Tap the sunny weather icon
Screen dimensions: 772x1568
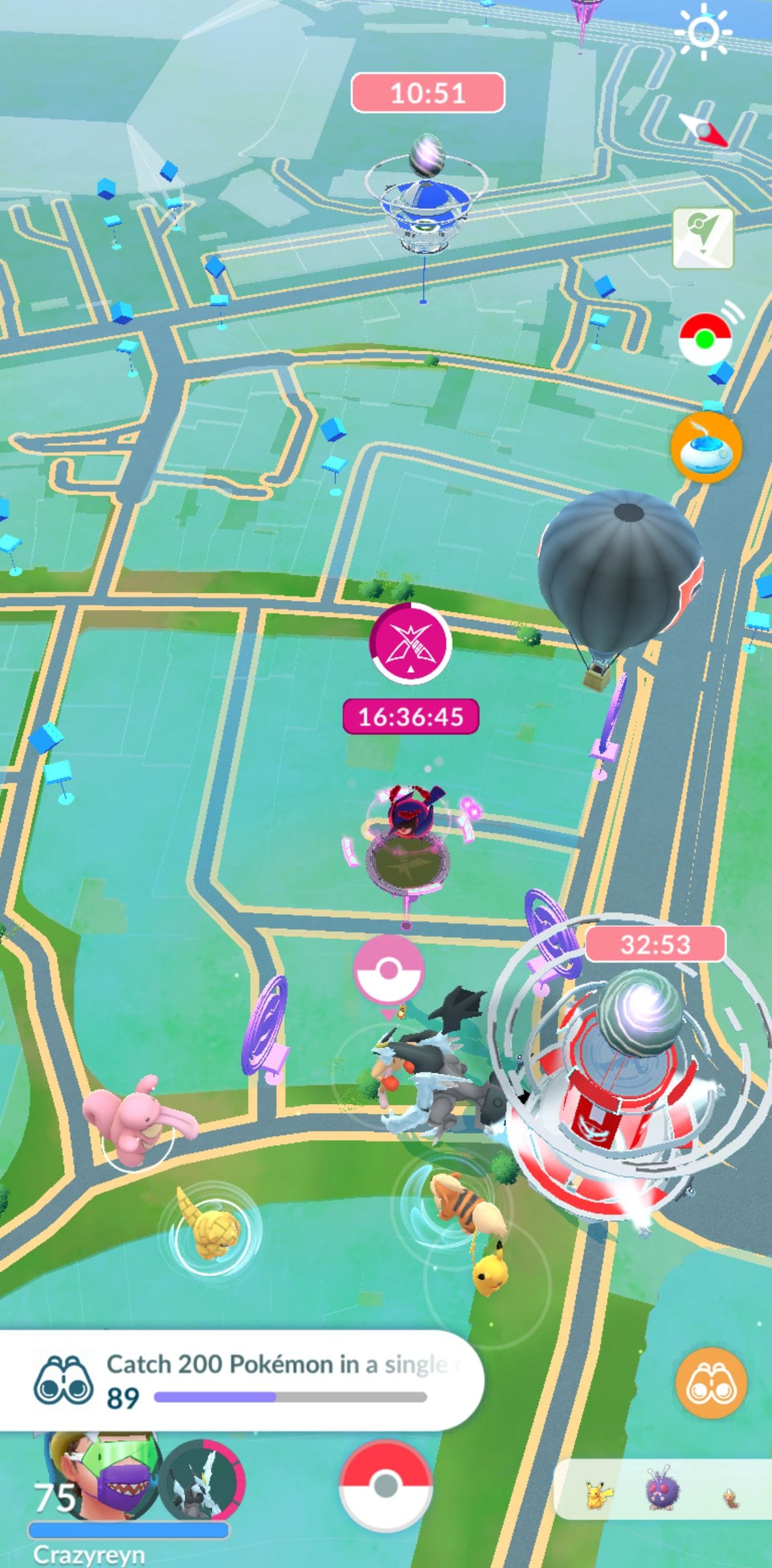[x=704, y=31]
